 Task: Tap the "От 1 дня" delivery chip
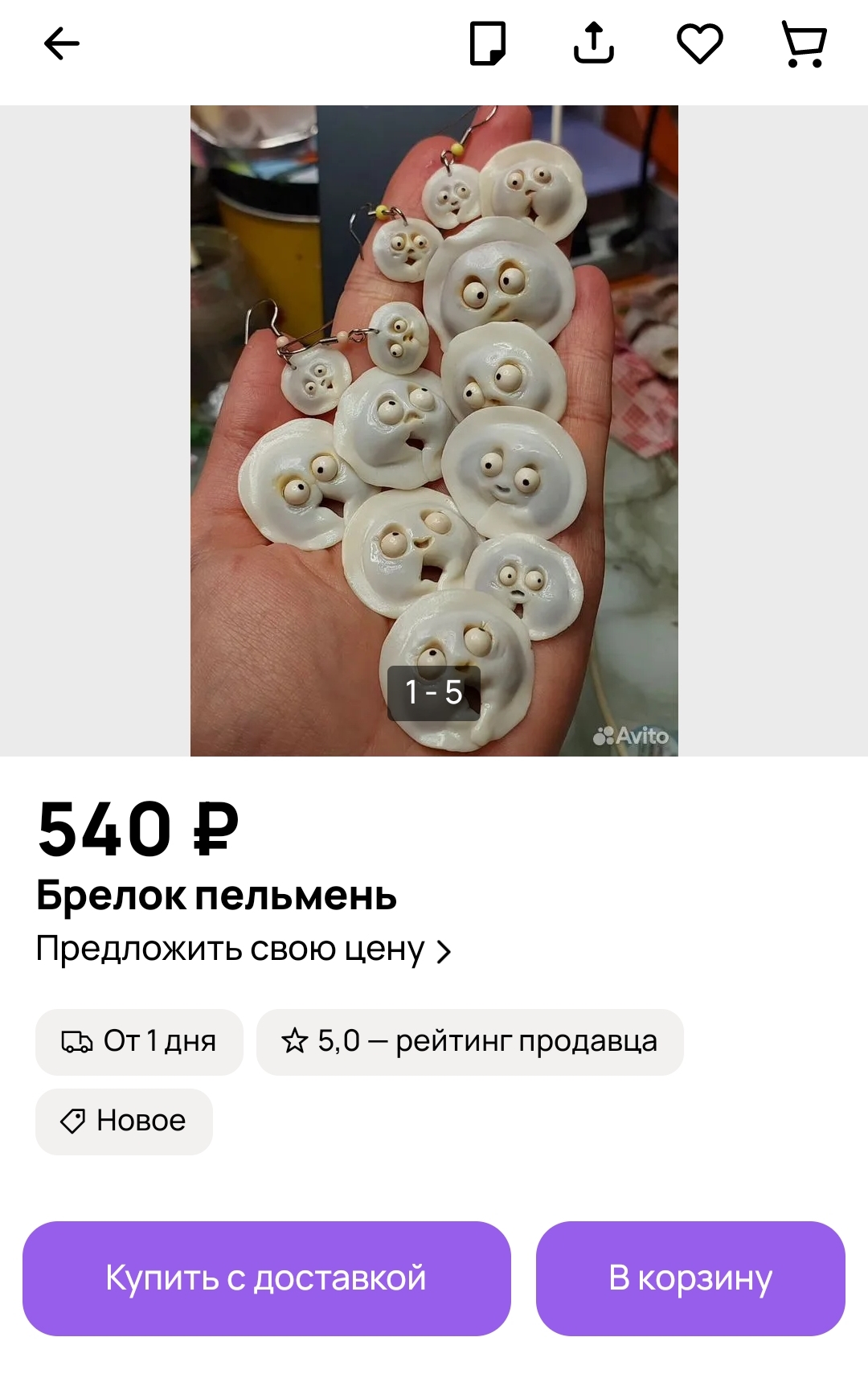139,1041
